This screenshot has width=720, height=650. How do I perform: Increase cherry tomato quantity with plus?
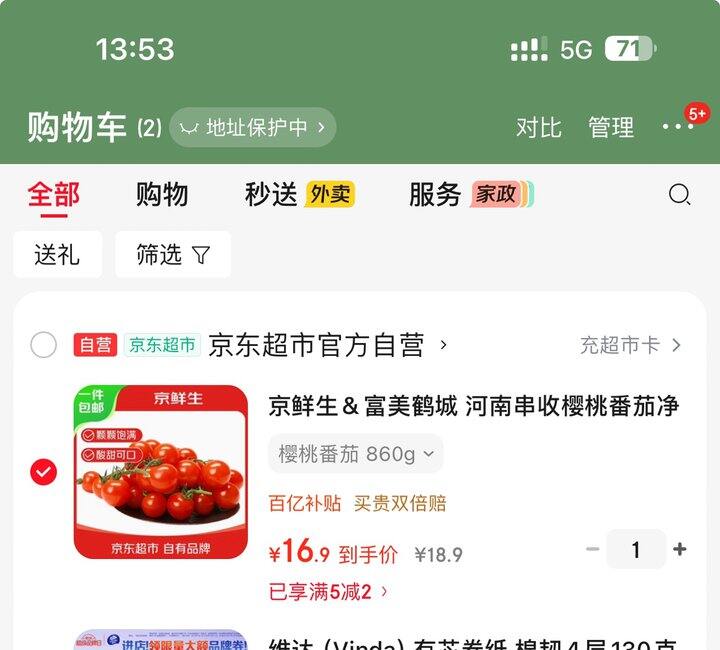point(680,549)
